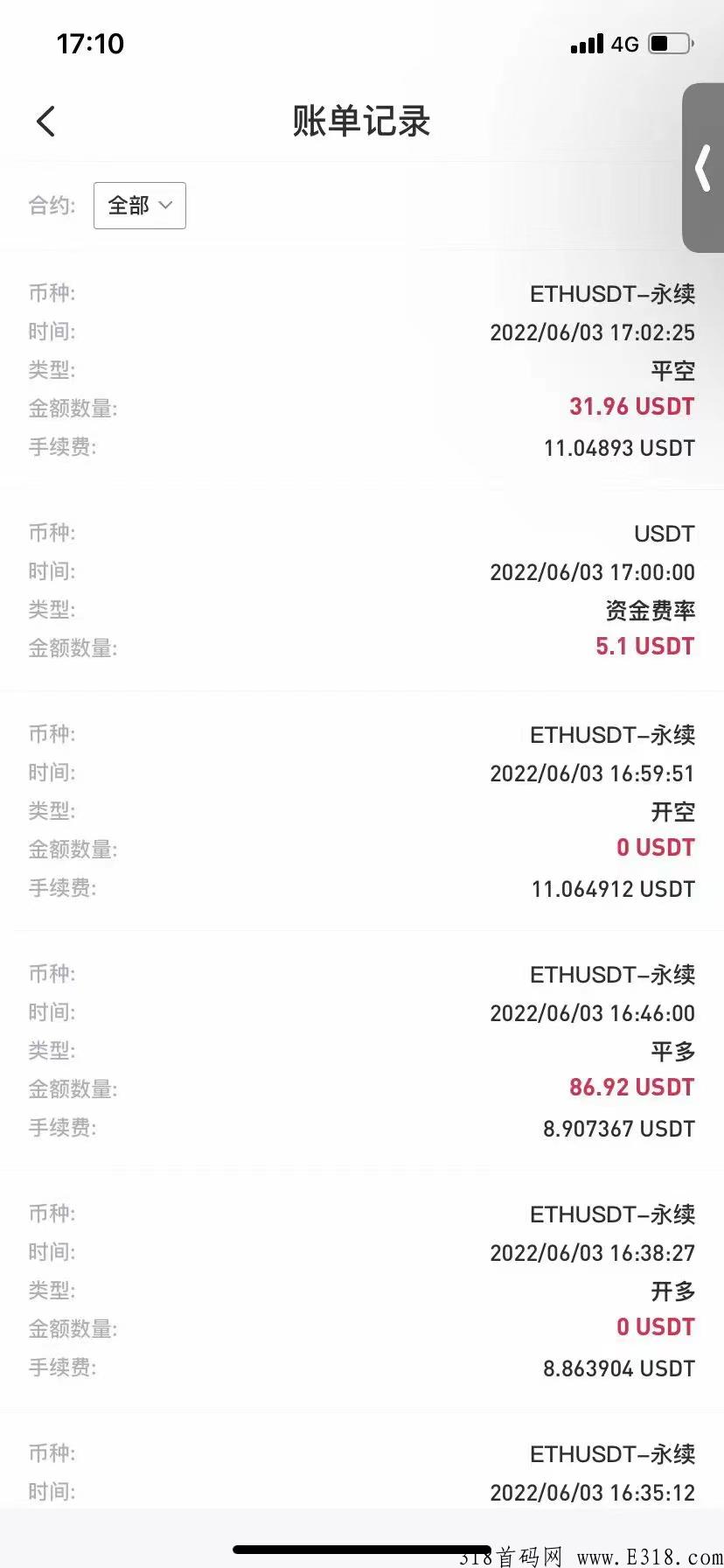724x1568 pixels.
Task: Tap the 账单记录 title
Action: pyautogui.click(x=361, y=122)
